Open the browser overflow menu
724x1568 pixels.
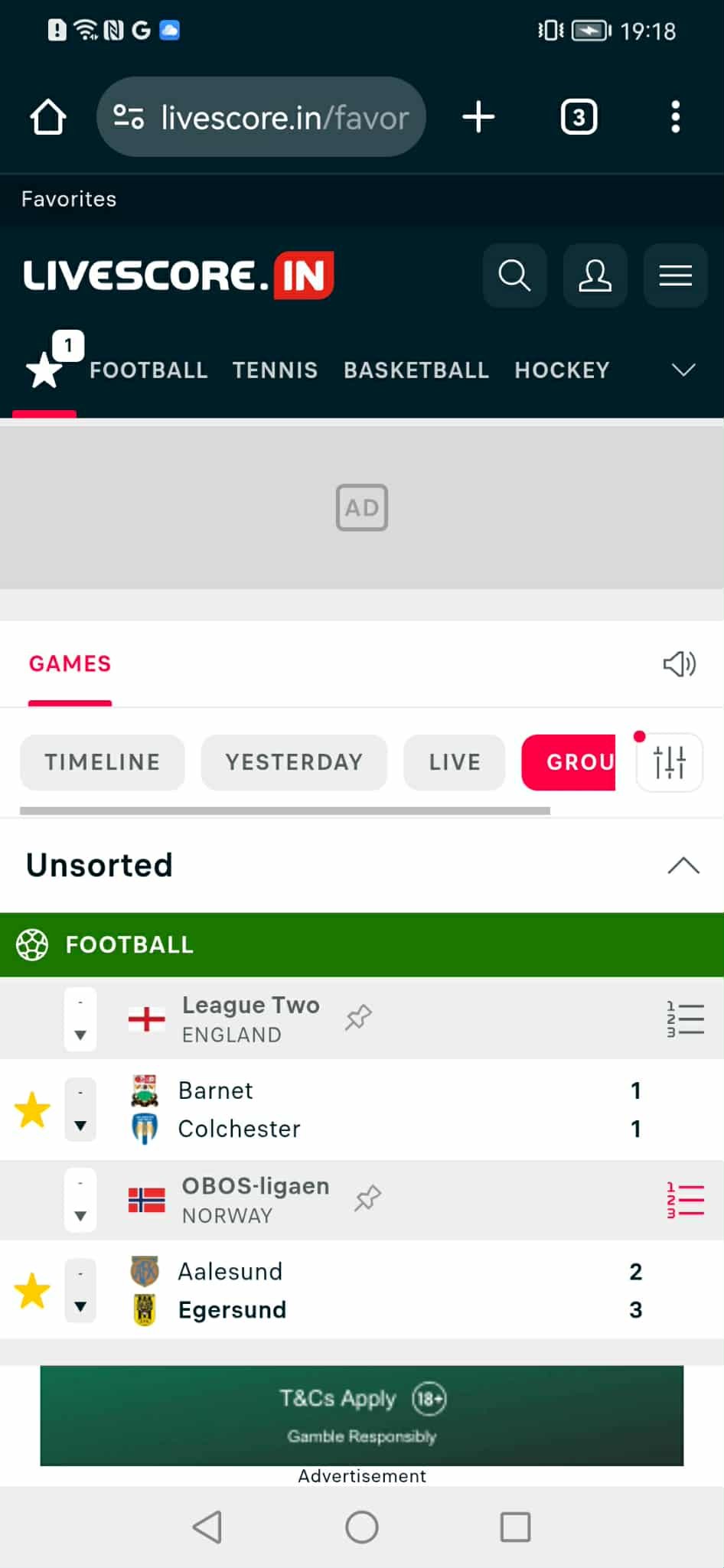675,117
